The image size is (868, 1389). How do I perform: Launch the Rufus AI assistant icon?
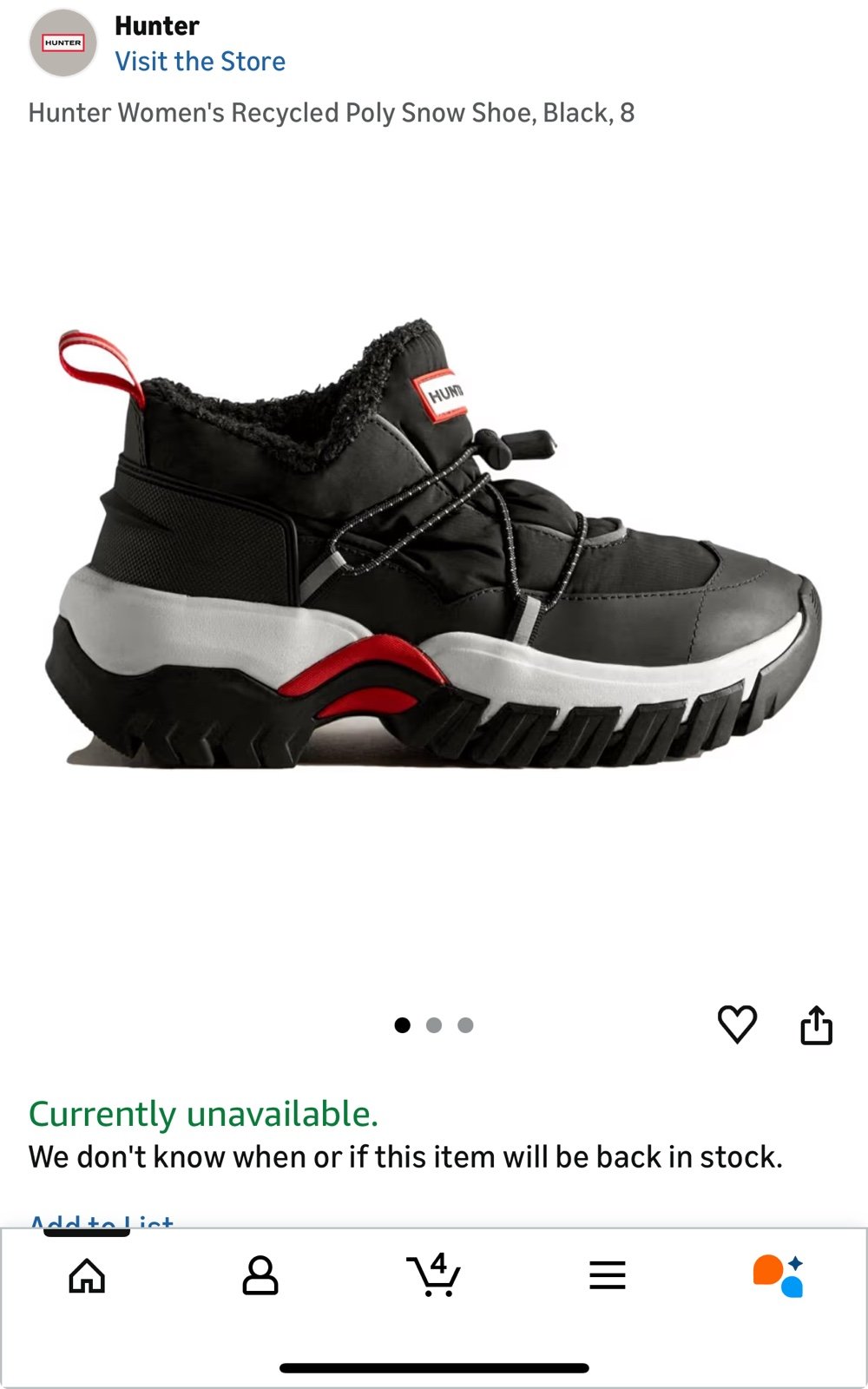point(778,1274)
